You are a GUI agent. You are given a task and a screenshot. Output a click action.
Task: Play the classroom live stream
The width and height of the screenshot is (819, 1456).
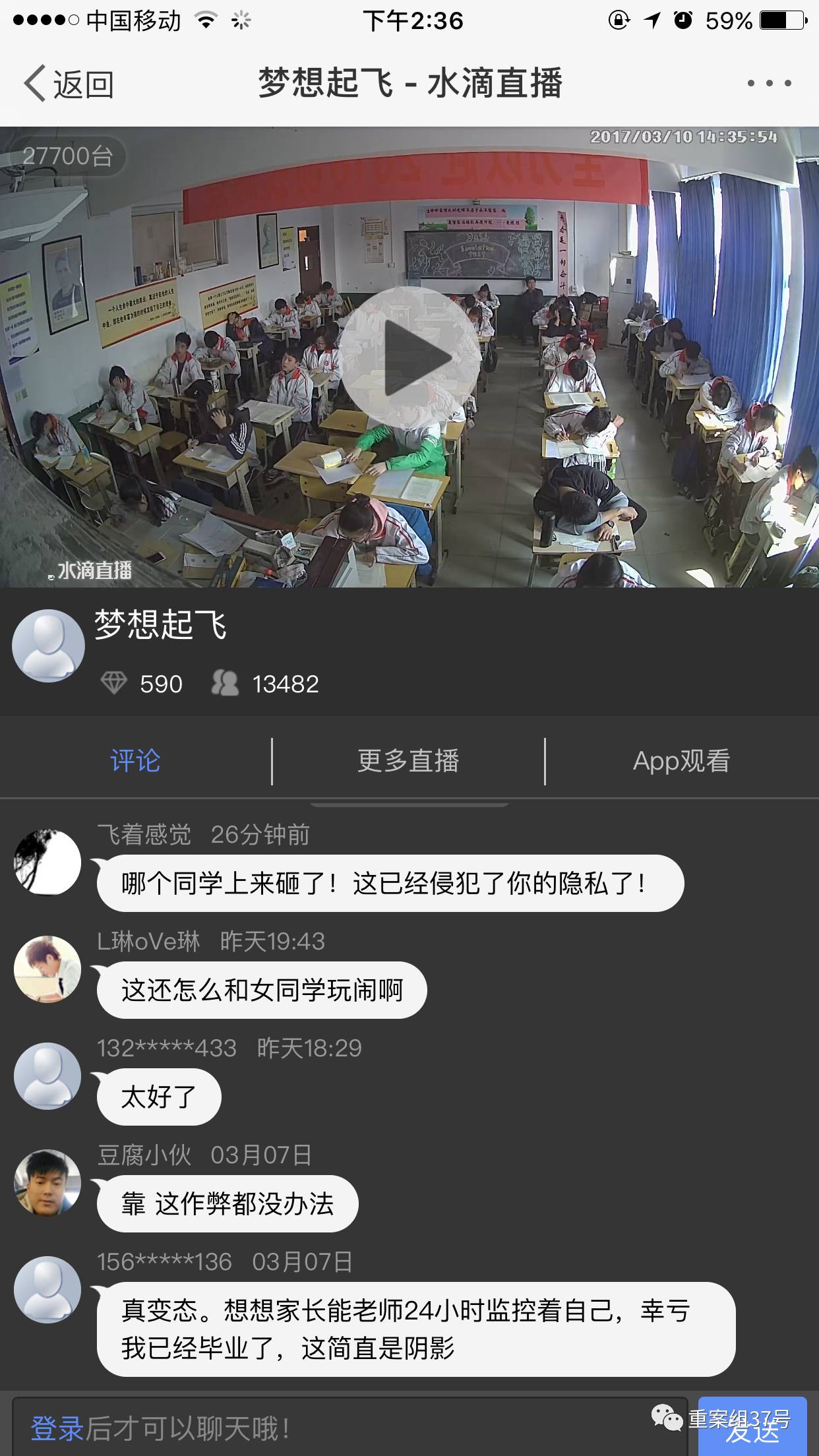(409, 357)
